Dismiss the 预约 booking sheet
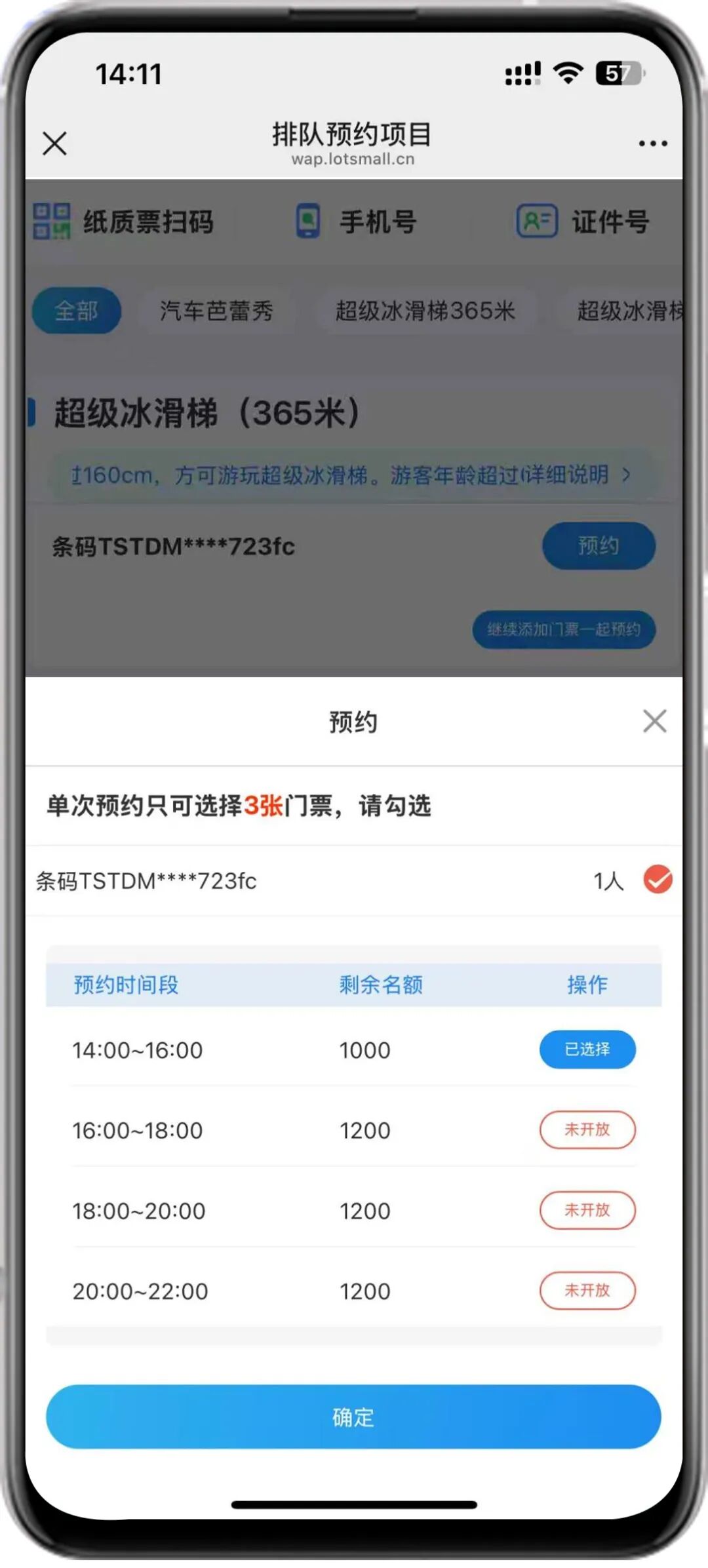Viewport: 708px width, 1568px height. pyautogui.click(x=654, y=721)
